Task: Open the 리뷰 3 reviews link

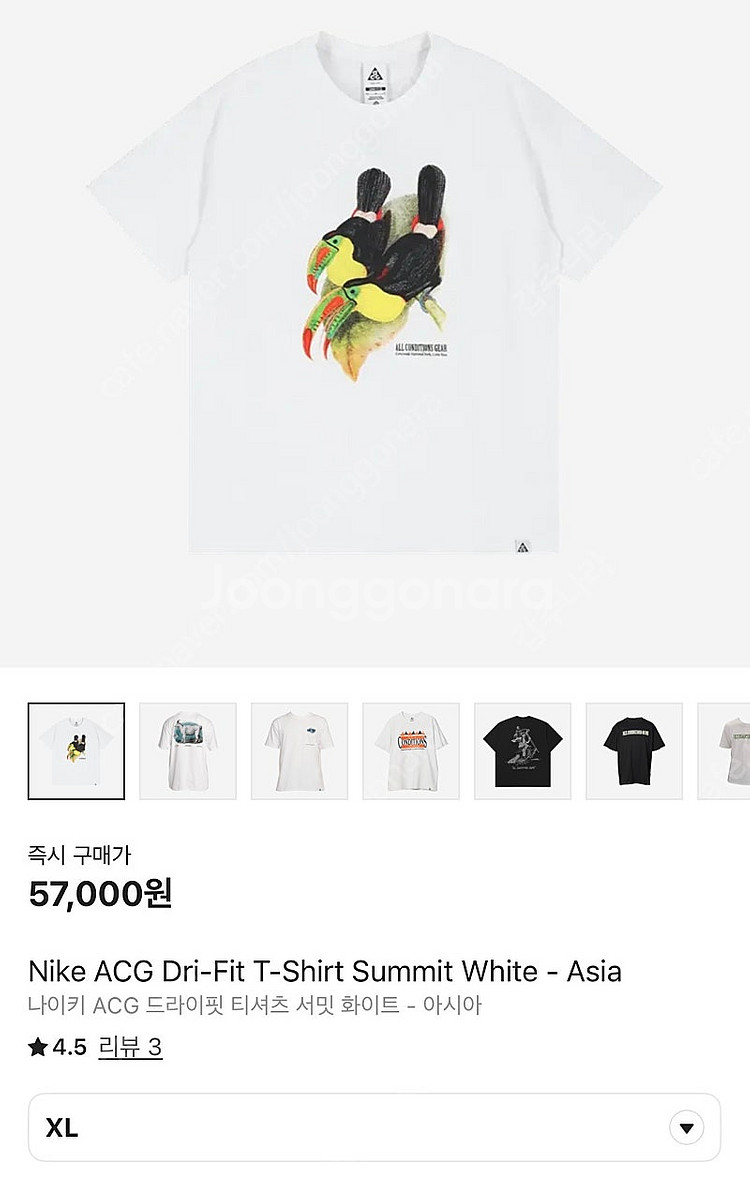Action: [130, 1048]
